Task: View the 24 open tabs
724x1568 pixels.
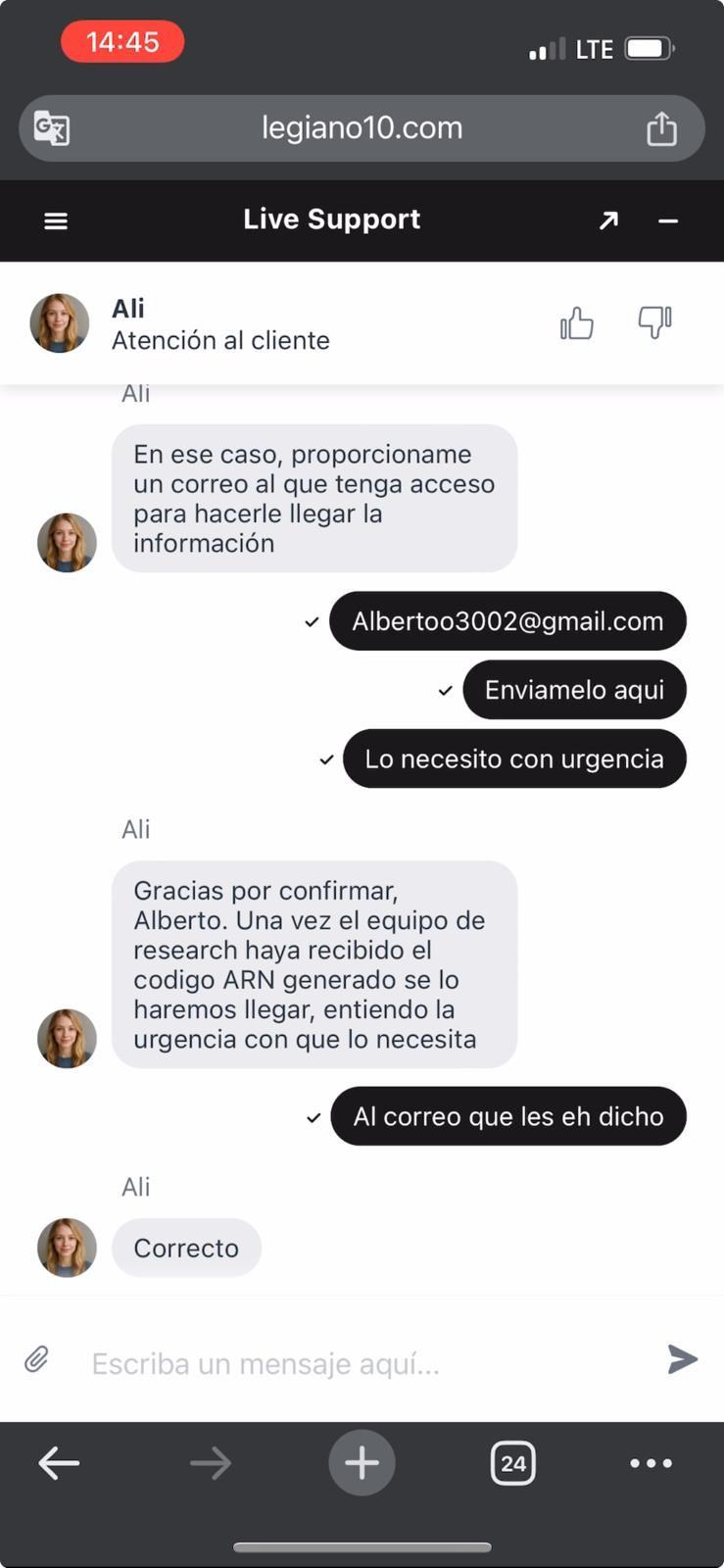Action: 512,1463
